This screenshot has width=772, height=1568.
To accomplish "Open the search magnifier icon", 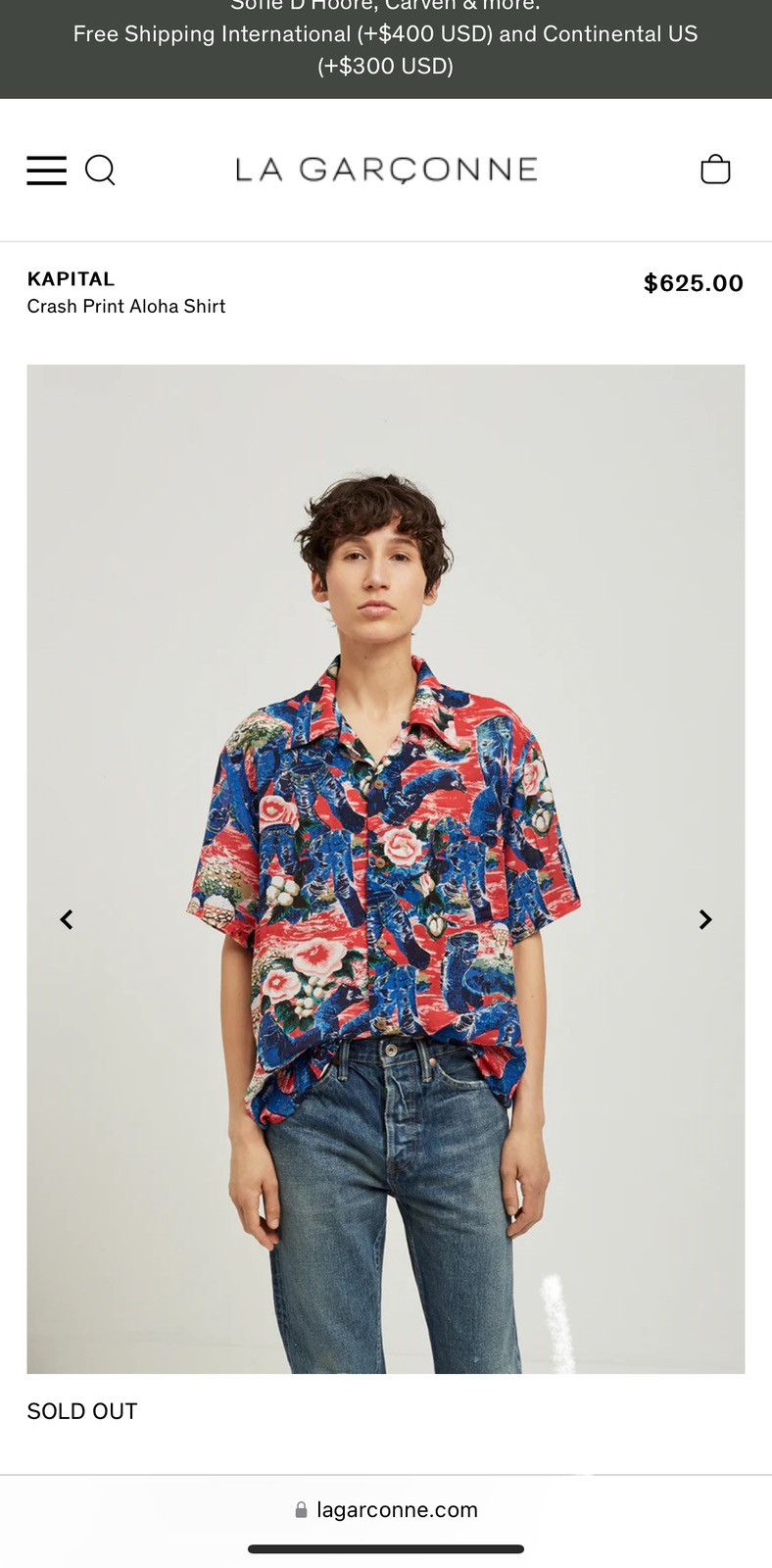I will (100, 170).
